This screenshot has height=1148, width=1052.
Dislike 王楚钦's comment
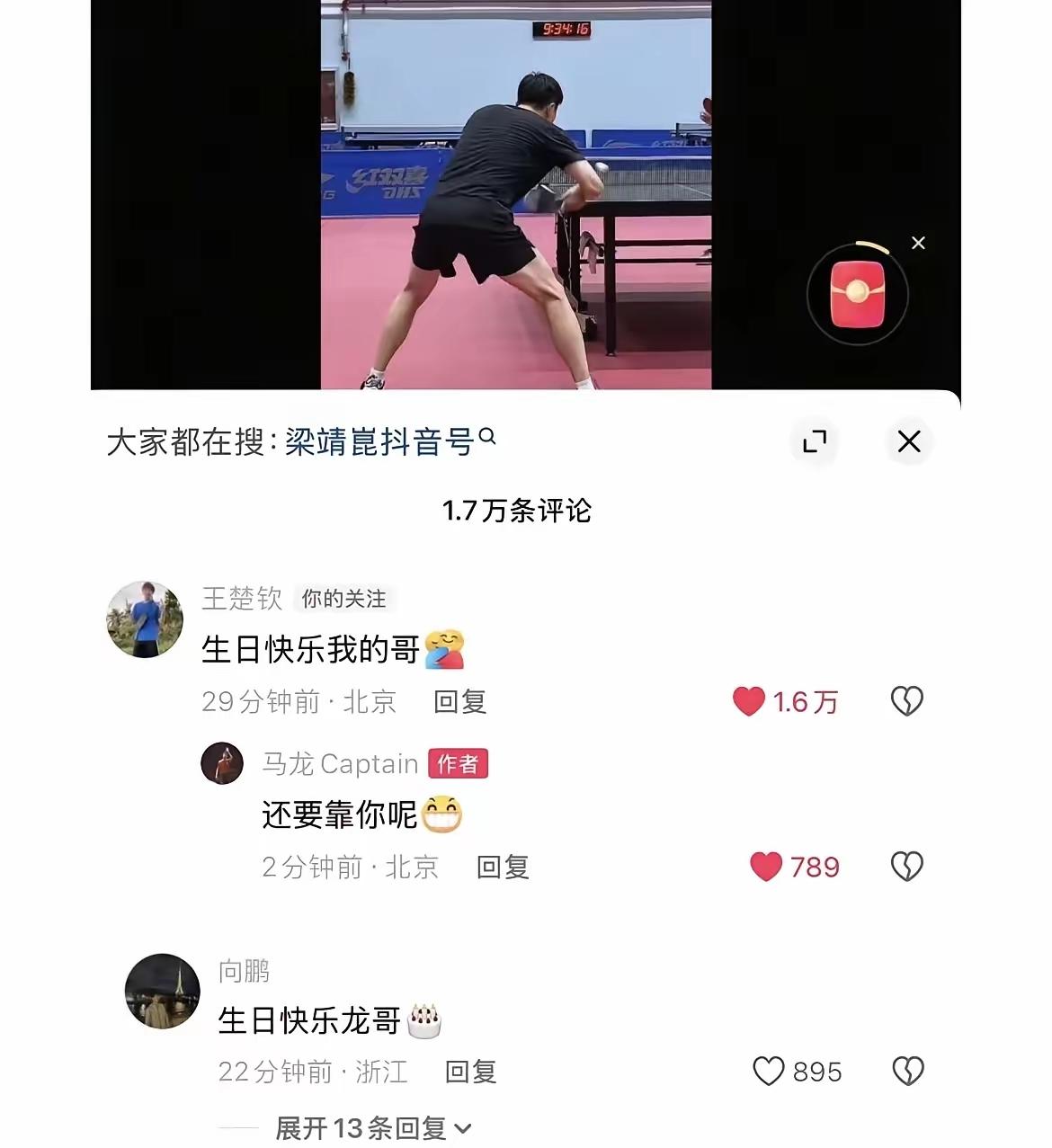[906, 701]
